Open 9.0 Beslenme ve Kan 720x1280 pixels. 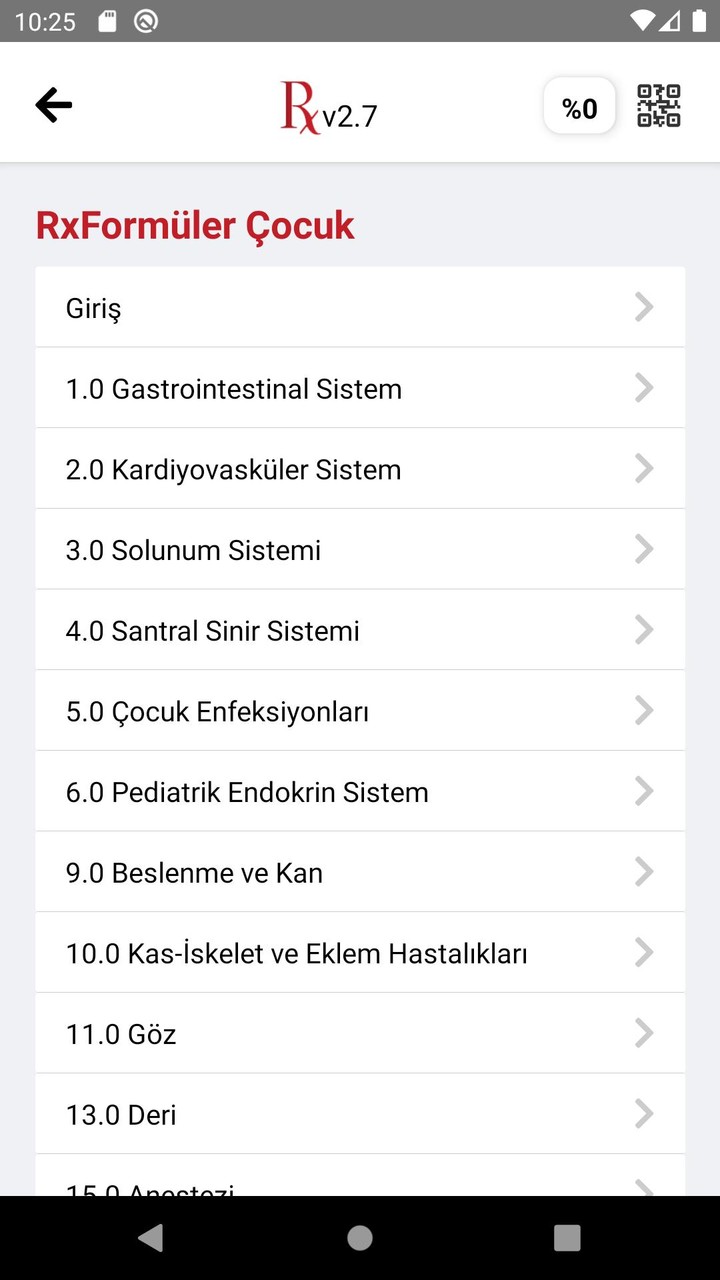coord(360,872)
